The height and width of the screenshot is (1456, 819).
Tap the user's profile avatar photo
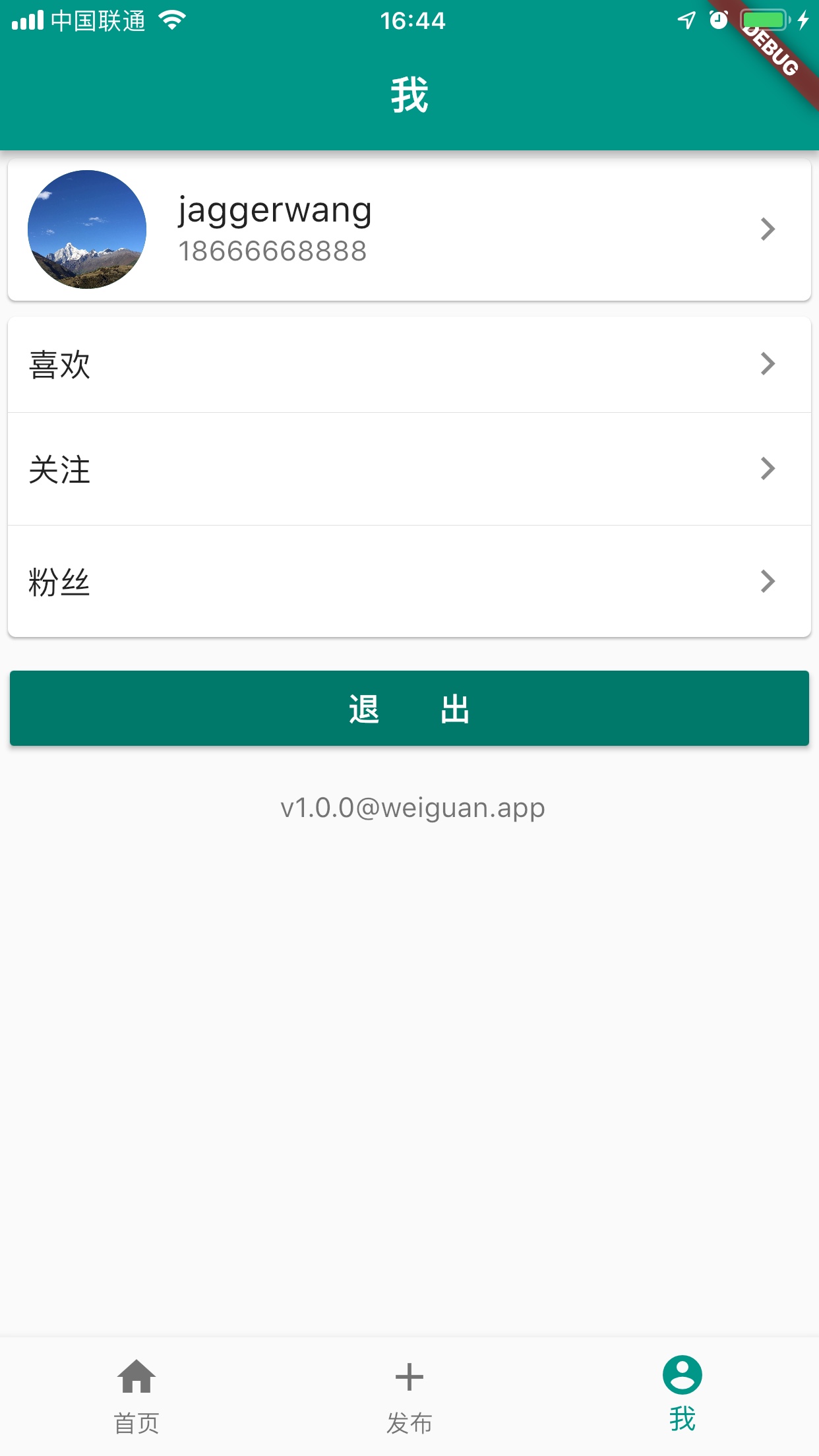pos(86,229)
